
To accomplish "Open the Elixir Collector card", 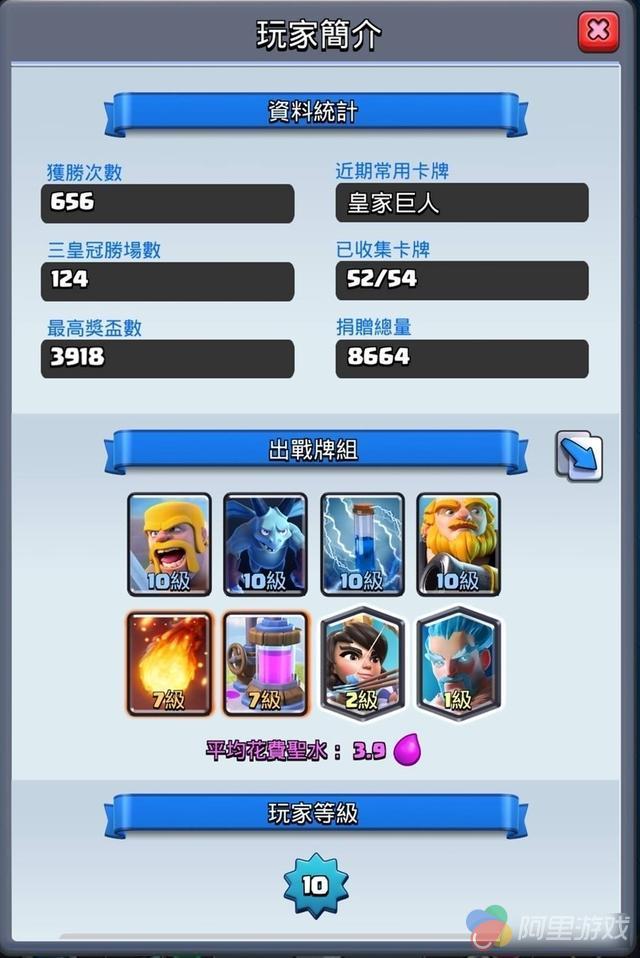I will [265, 663].
